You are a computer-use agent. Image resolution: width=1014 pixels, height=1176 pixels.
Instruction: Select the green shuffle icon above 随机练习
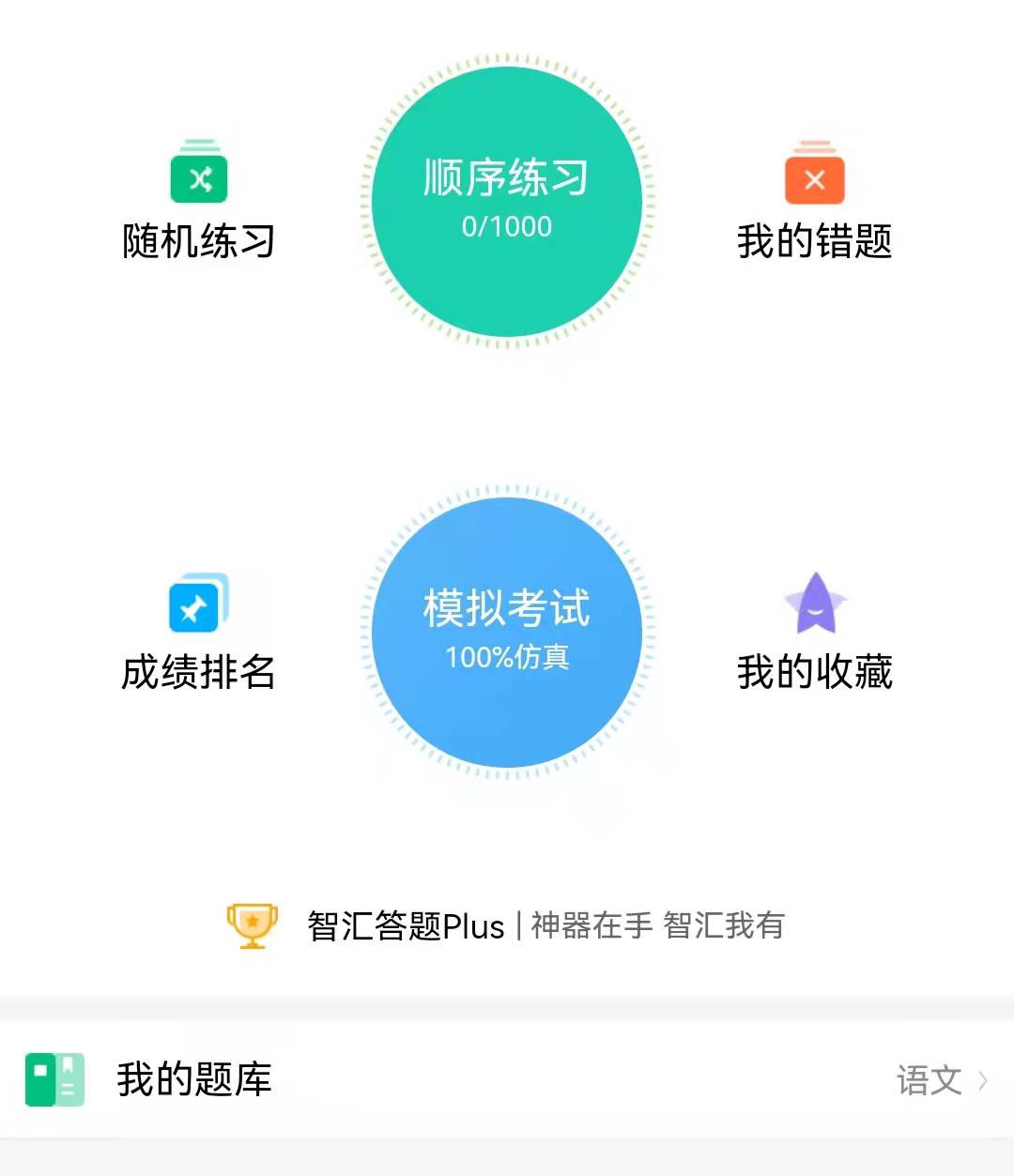coord(198,175)
